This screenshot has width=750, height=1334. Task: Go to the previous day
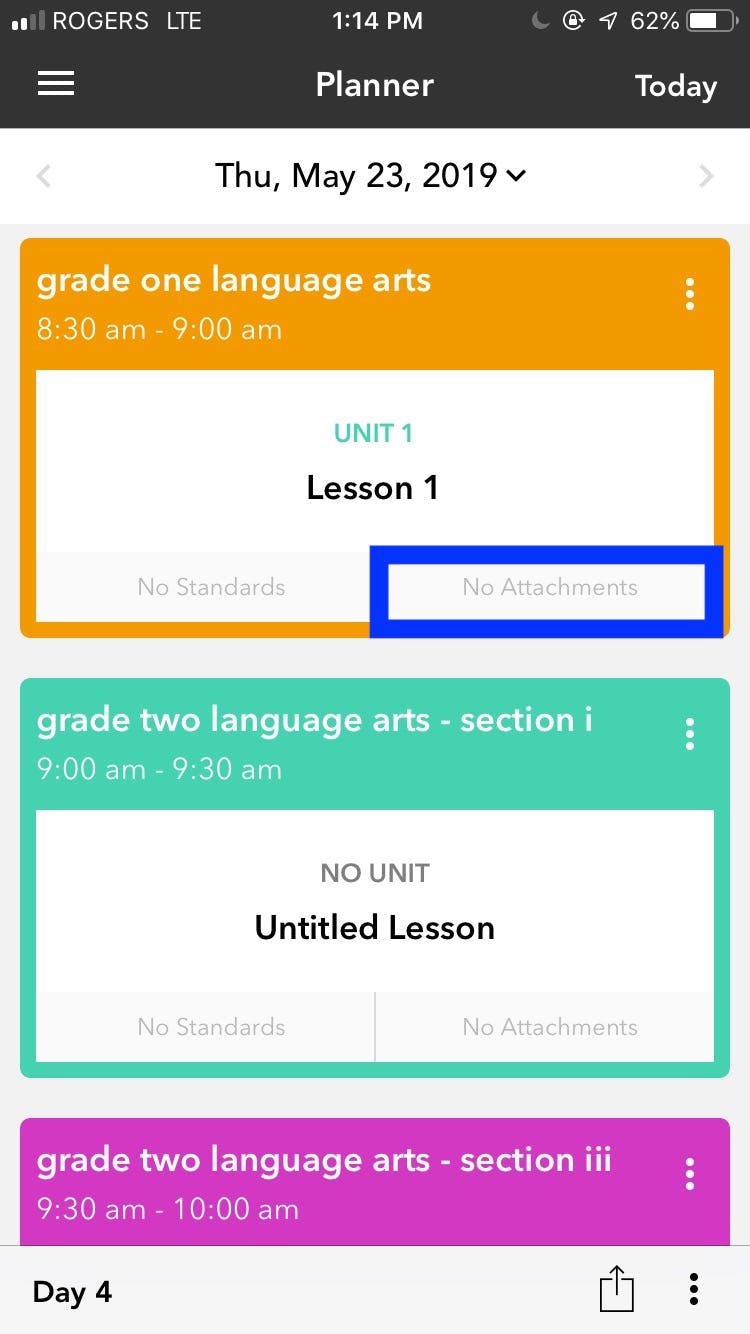pyautogui.click(x=43, y=177)
